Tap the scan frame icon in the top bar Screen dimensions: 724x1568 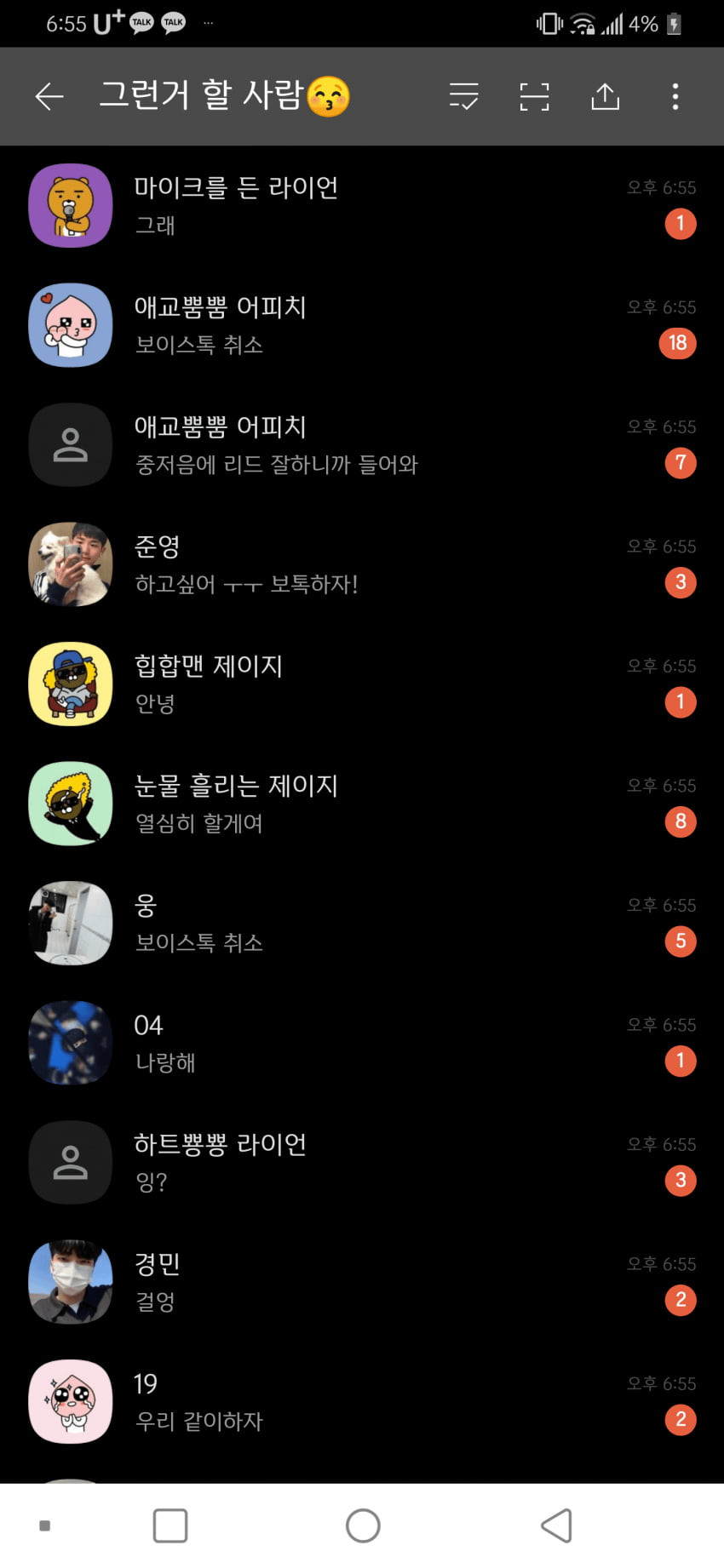coord(534,97)
